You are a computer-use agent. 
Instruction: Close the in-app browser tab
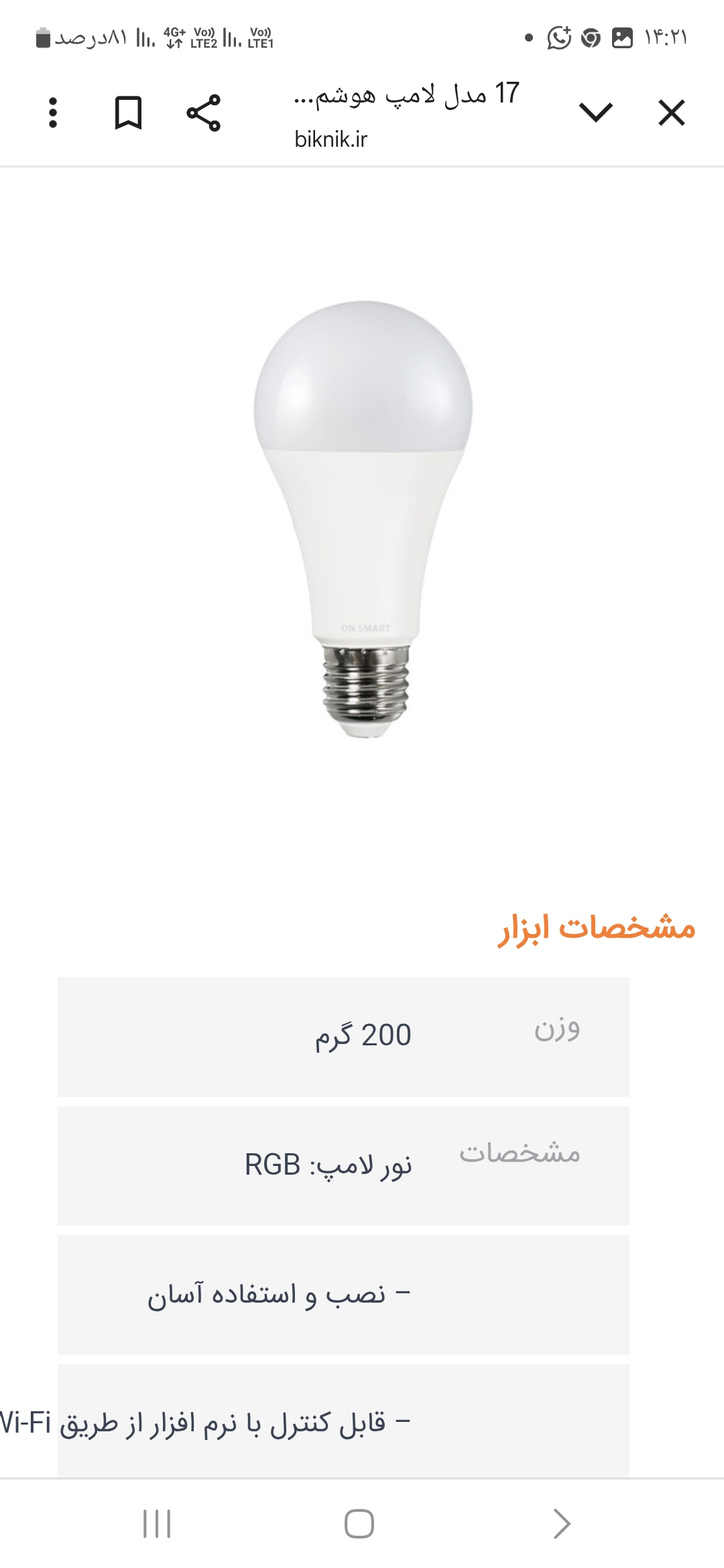(671, 113)
